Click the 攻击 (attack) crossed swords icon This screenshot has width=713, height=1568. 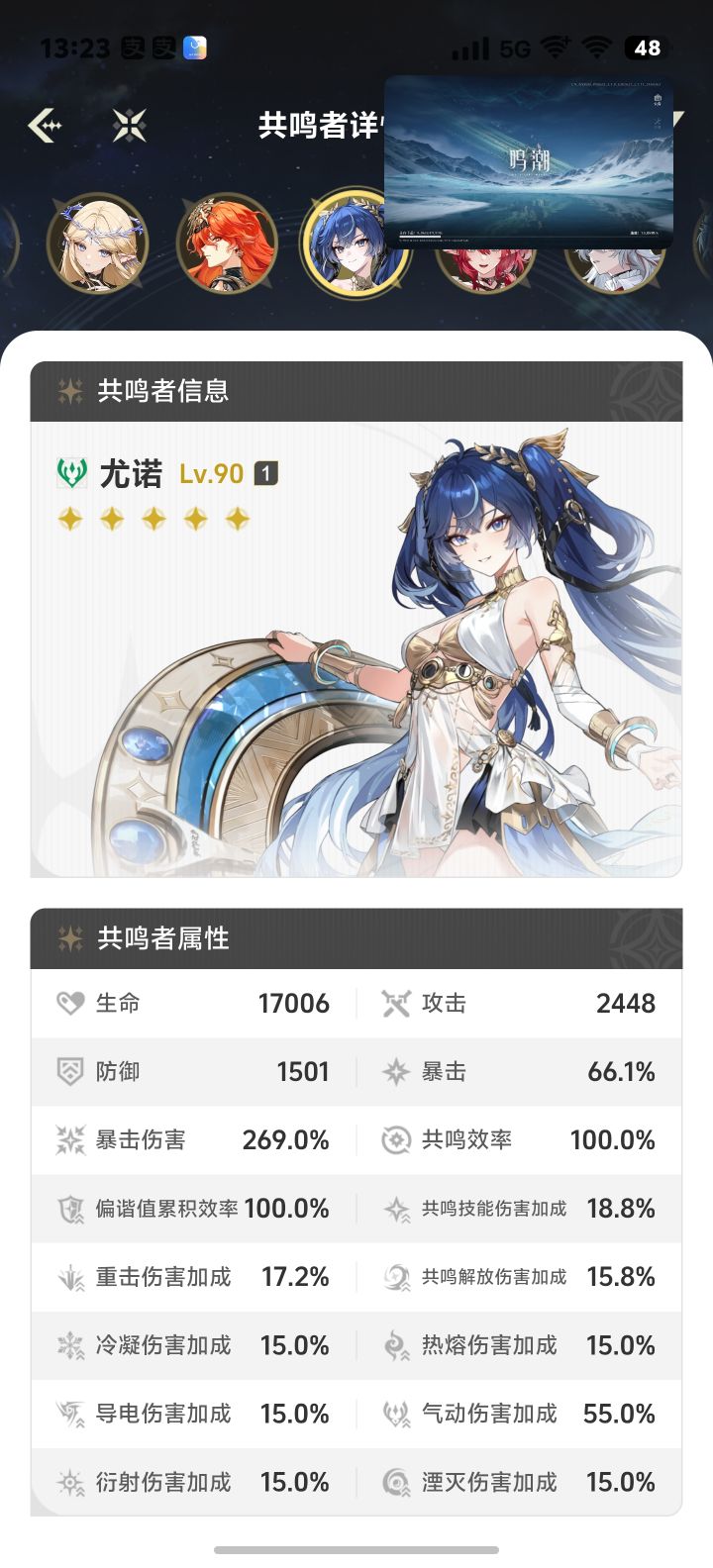point(396,1003)
